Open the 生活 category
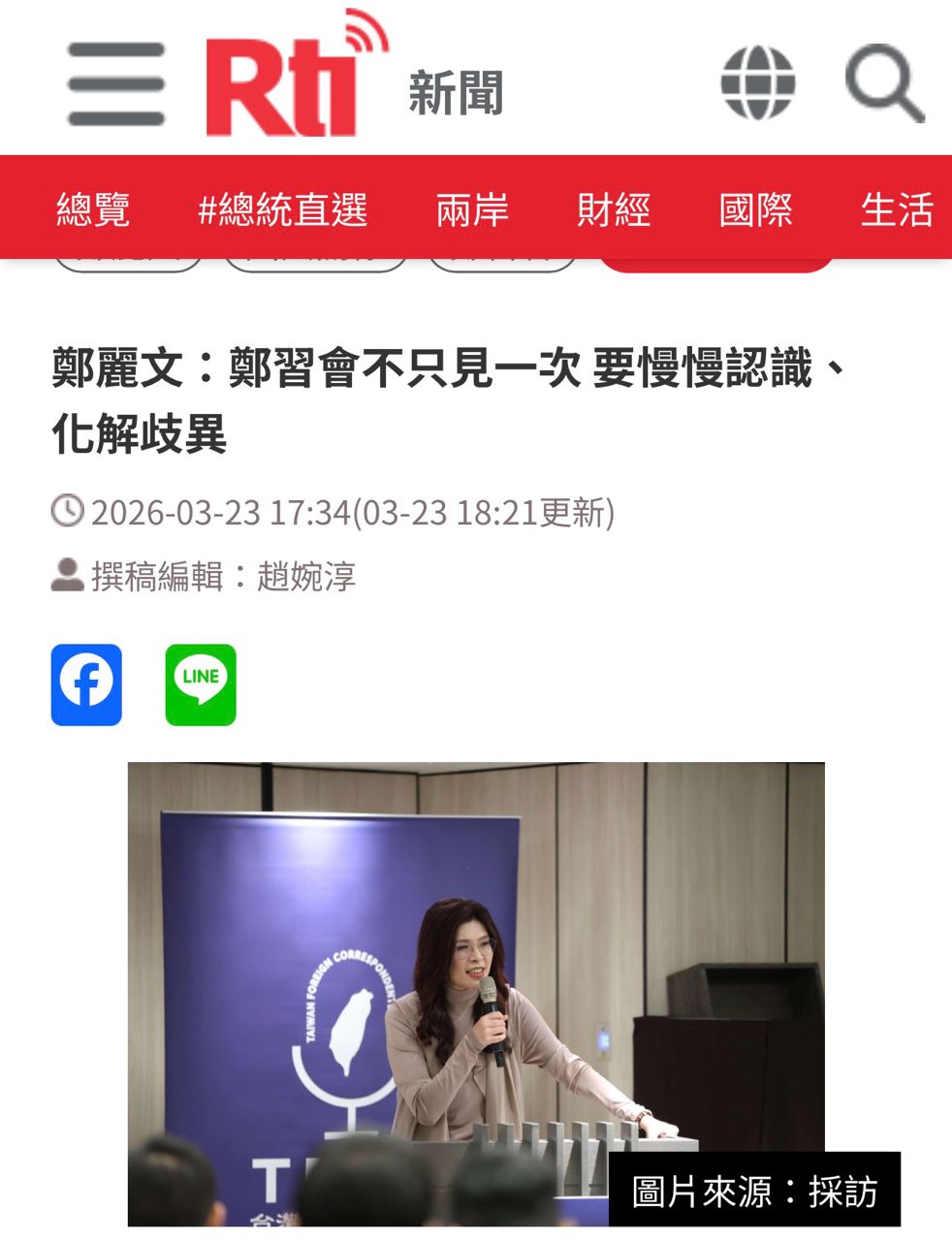This screenshot has height=1241, width=952. coord(897,209)
